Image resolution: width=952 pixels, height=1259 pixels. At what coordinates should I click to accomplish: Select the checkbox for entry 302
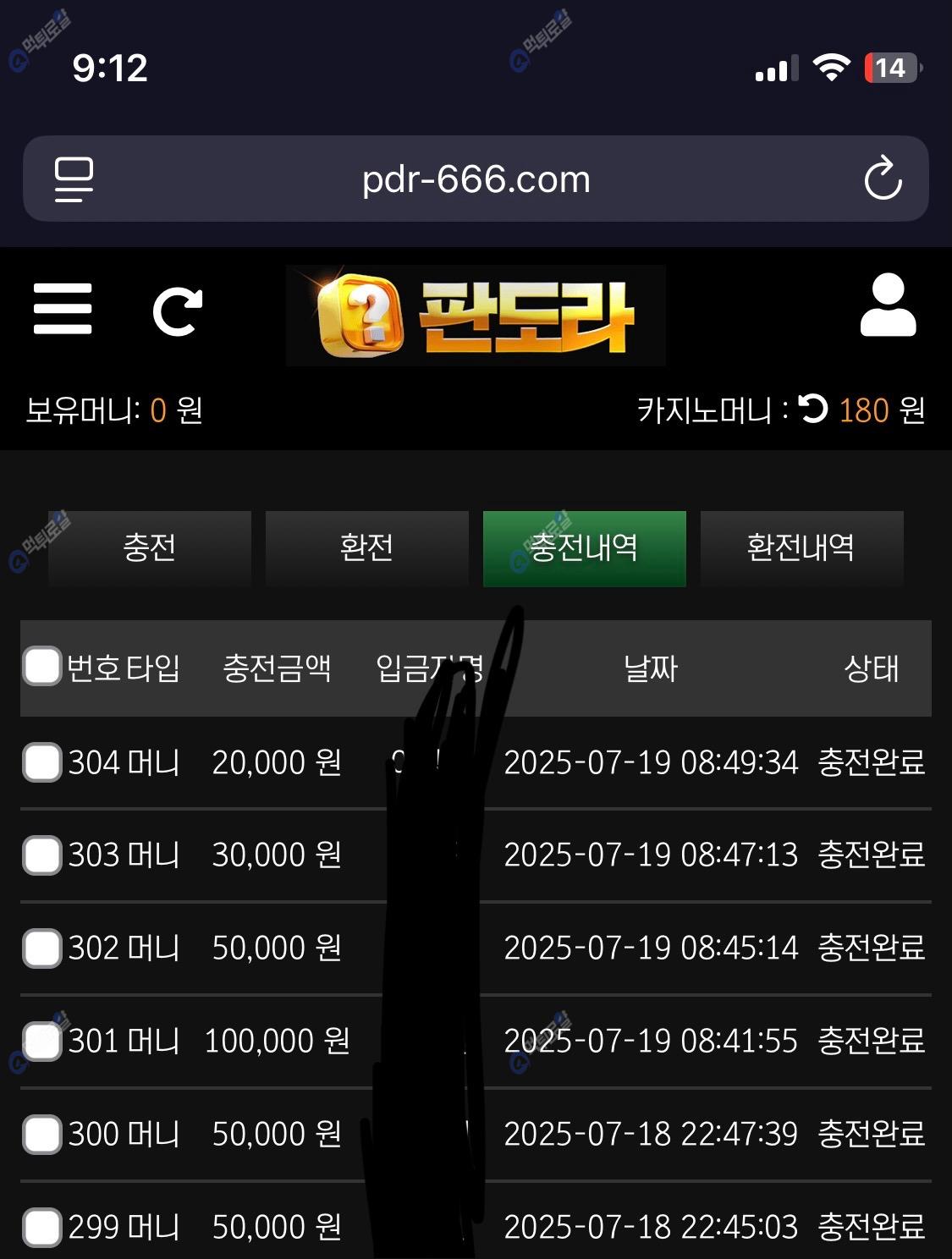42,948
